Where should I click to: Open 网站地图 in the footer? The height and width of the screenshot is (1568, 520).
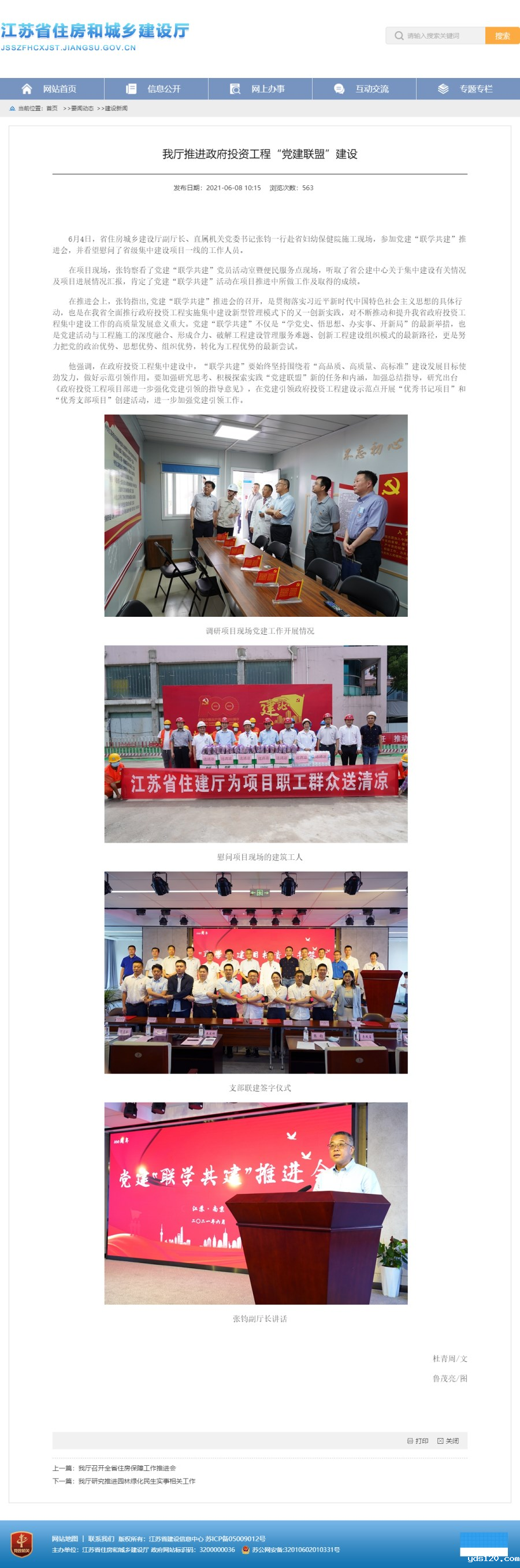(x=65, y=1538)
